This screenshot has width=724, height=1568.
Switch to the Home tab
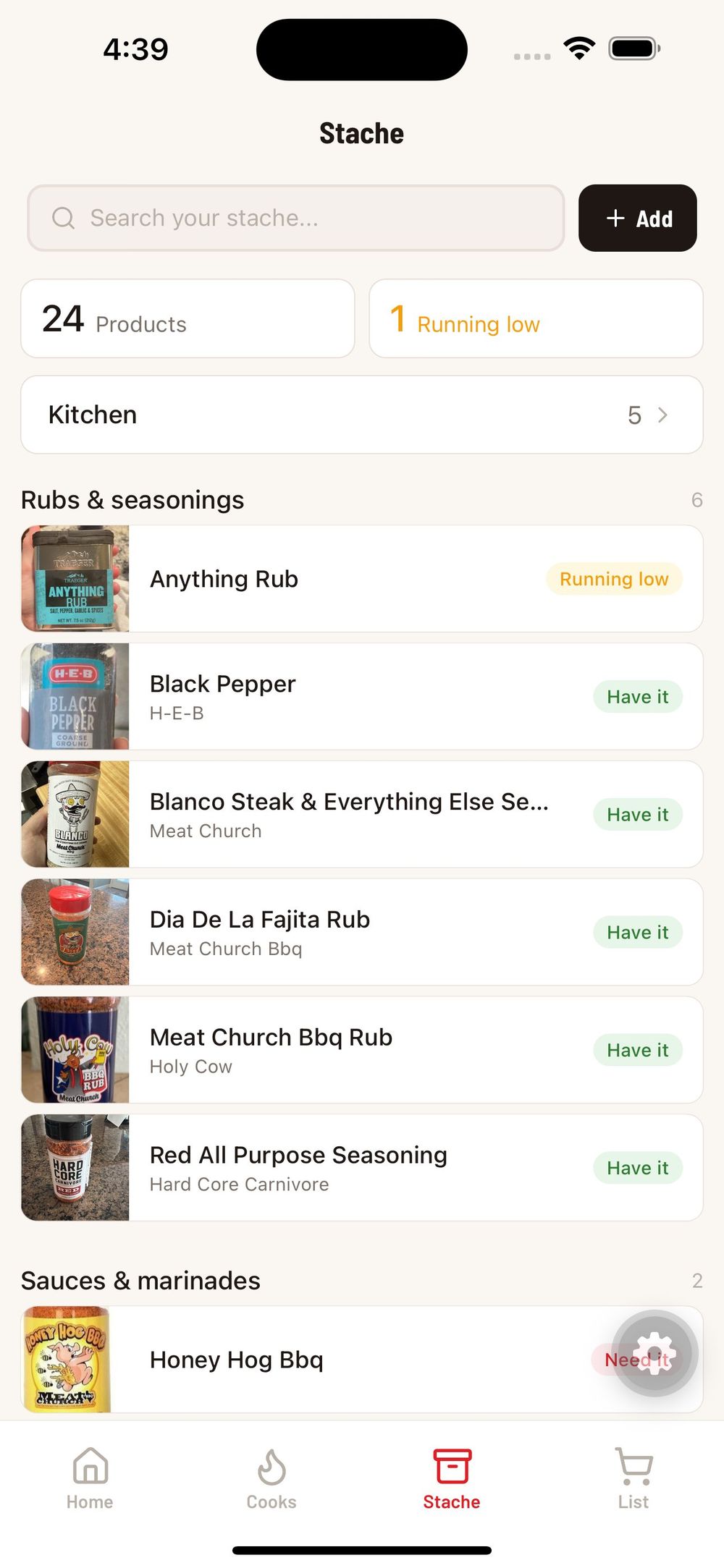[90, 1478]
